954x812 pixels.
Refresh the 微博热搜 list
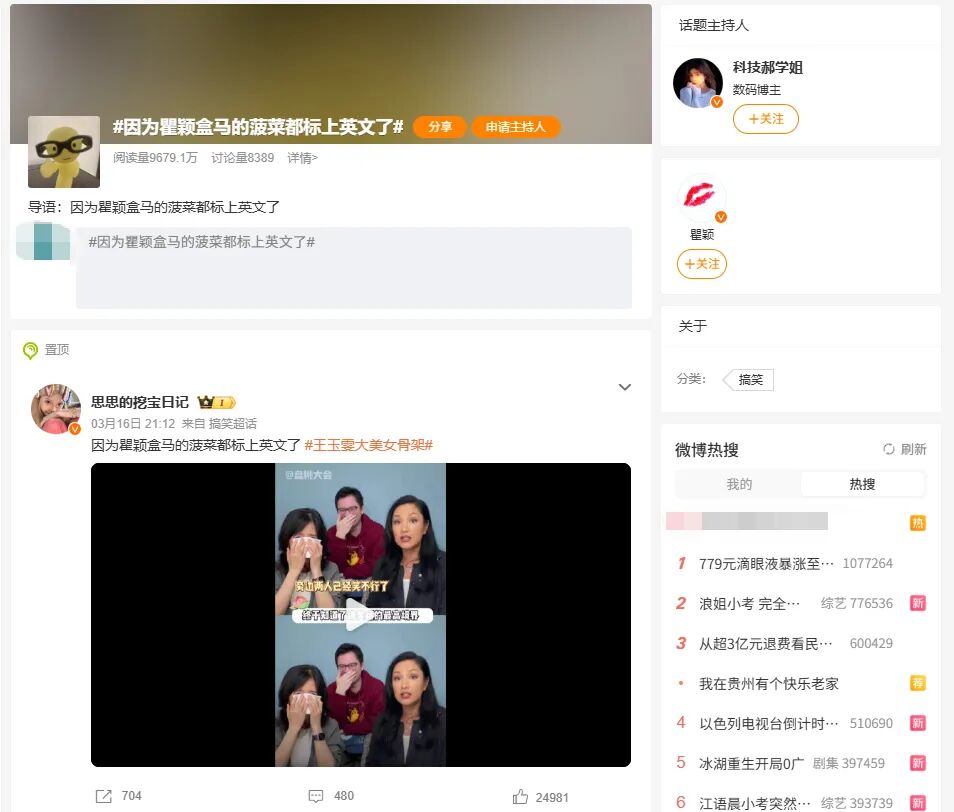coord(905,449)
